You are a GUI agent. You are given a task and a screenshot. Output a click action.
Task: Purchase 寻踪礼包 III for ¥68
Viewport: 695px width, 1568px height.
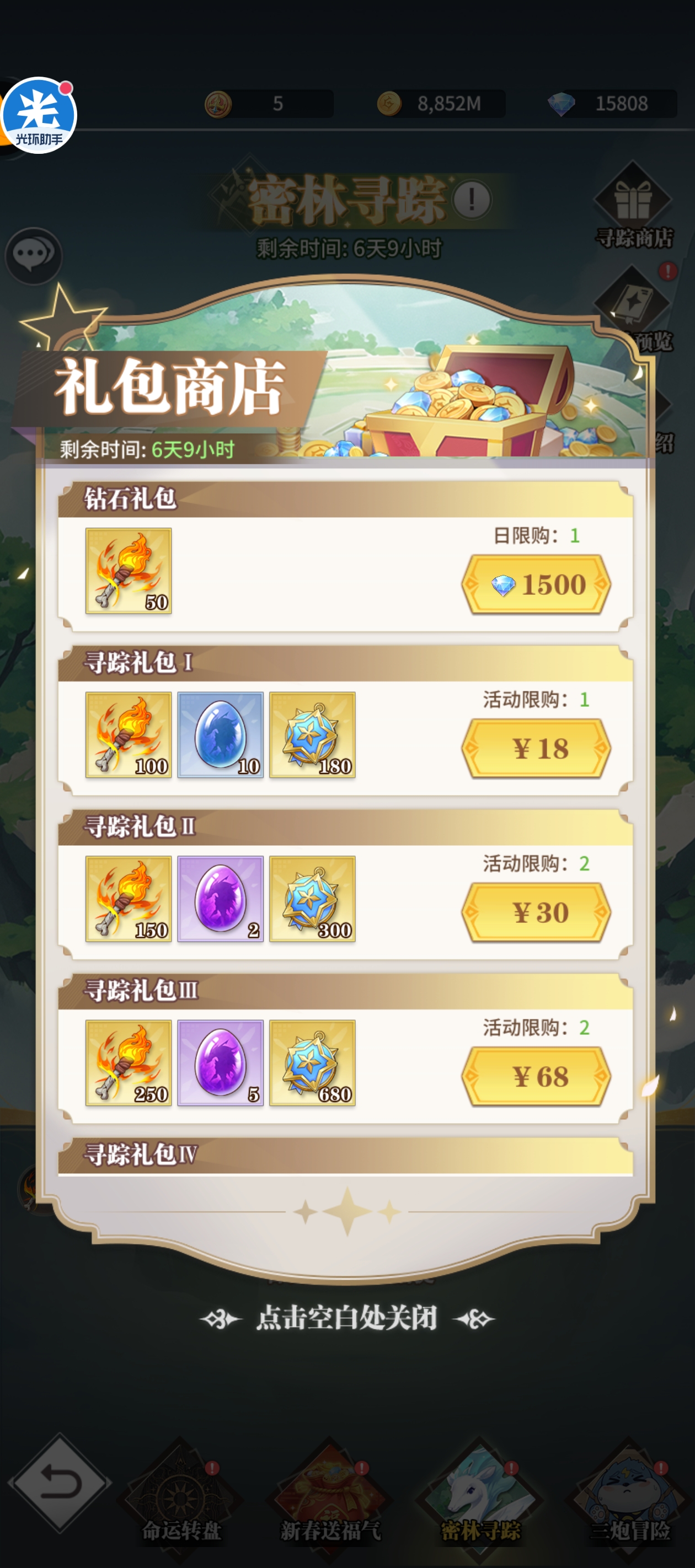[x=536, y=1076]
